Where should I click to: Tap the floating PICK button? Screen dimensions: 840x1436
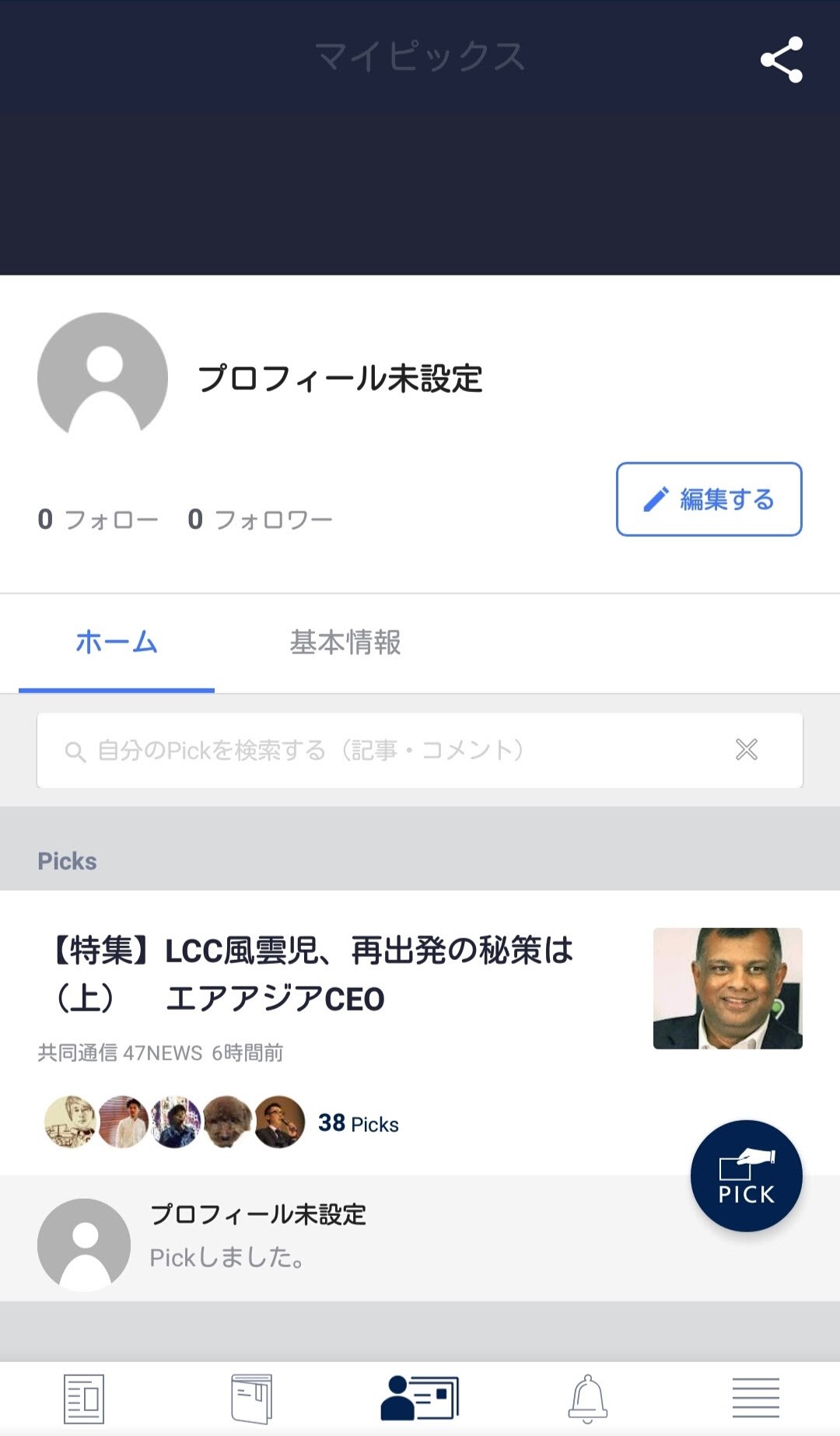(x=746, y=1175)
